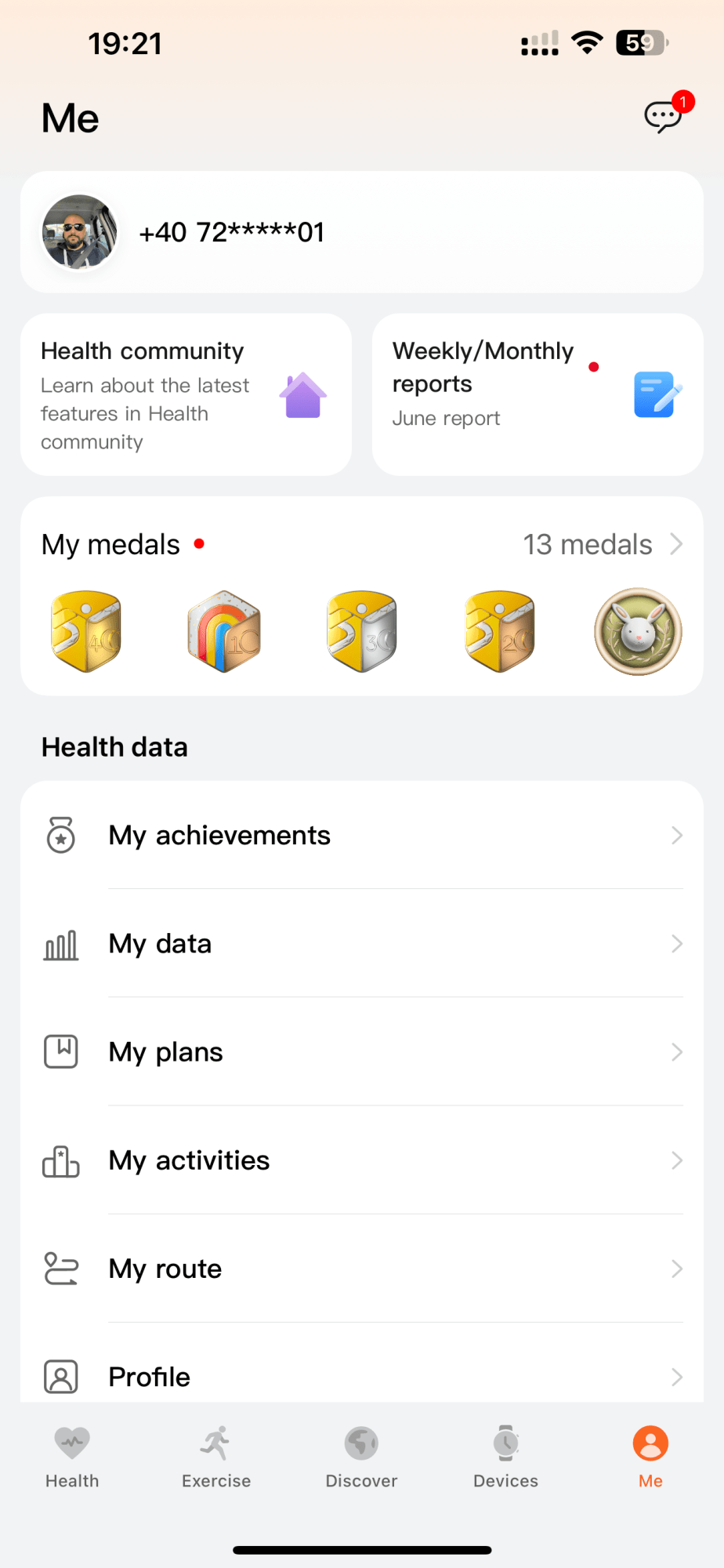Viewport: 724px width, 1568px height.
Task: Open the Health community card
Action: (186, 395)
